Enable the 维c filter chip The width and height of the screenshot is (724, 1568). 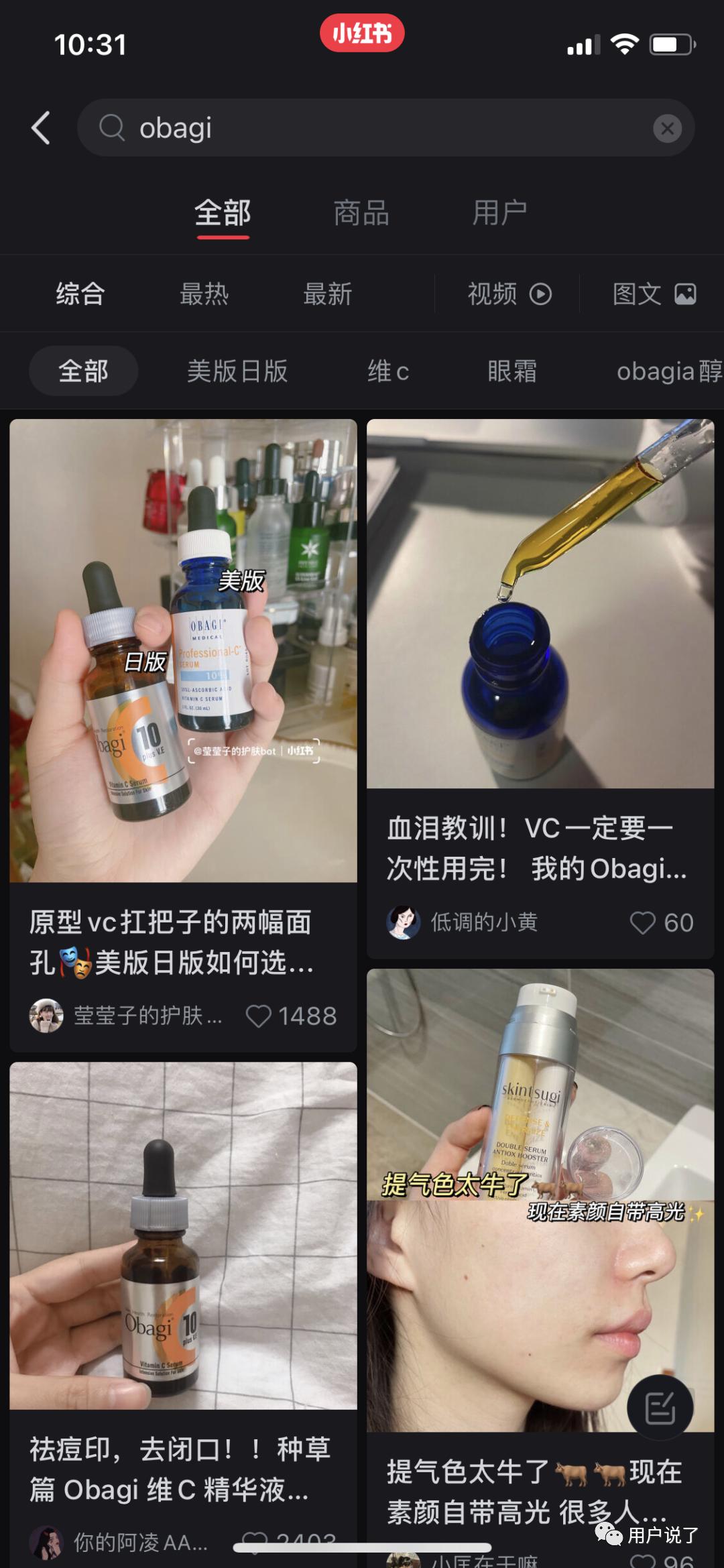point(387,371)
